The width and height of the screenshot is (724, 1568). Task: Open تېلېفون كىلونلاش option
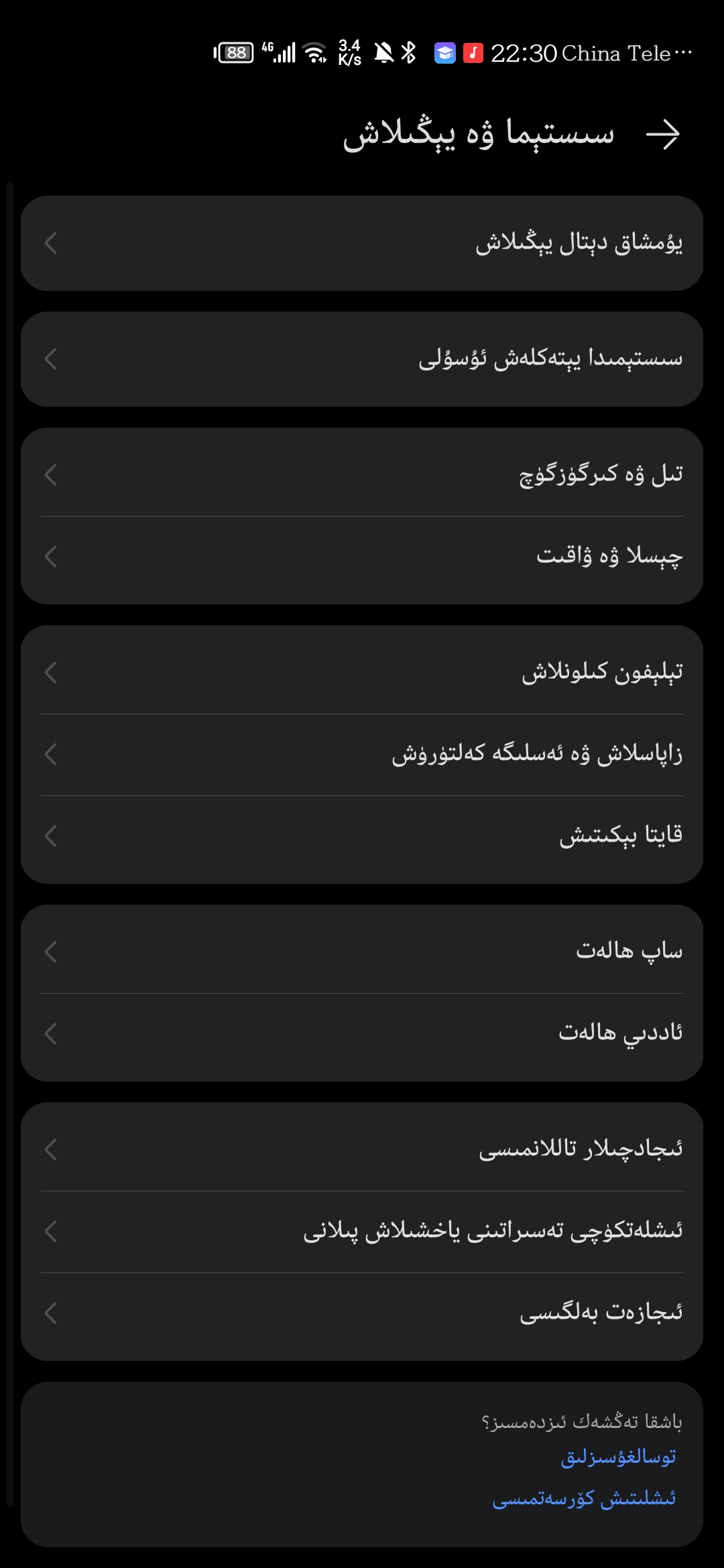pos(362,672)
